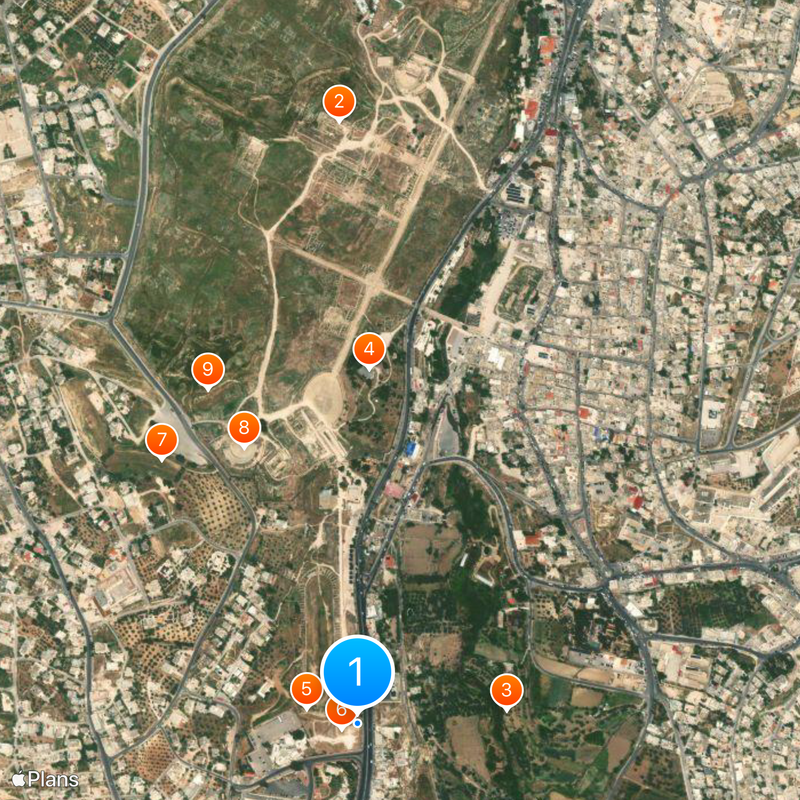This screenshot has height=800, width=800.
Task: Choose the pin labeled 6
Action: (337, 714)
